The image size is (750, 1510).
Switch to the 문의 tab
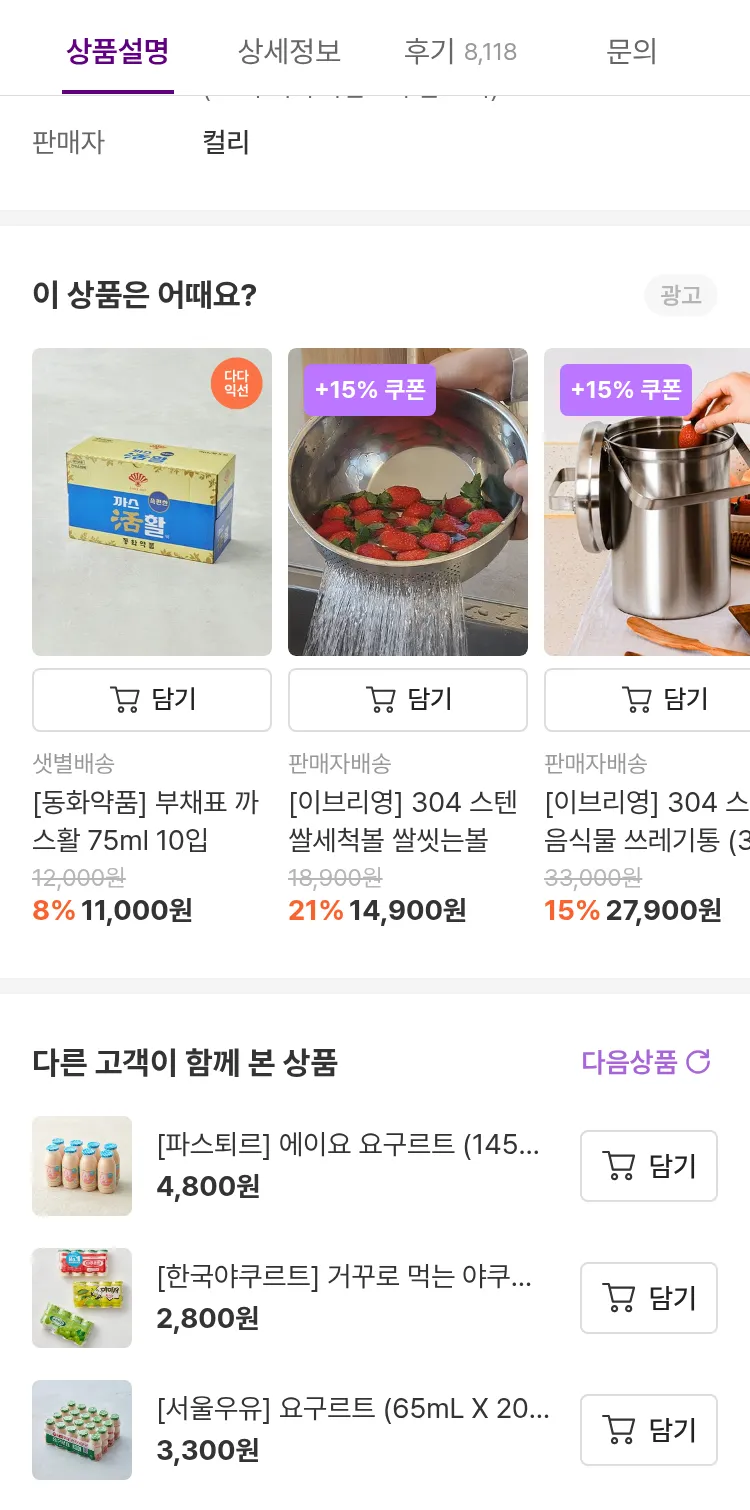(631, 51)
